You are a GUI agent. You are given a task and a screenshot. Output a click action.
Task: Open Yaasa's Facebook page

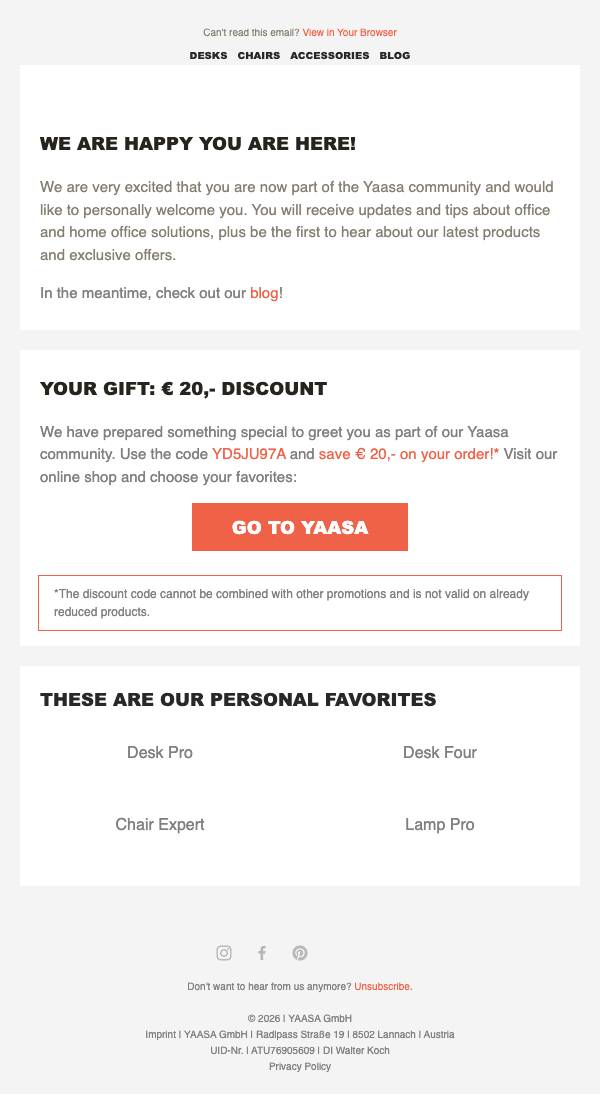262,953
